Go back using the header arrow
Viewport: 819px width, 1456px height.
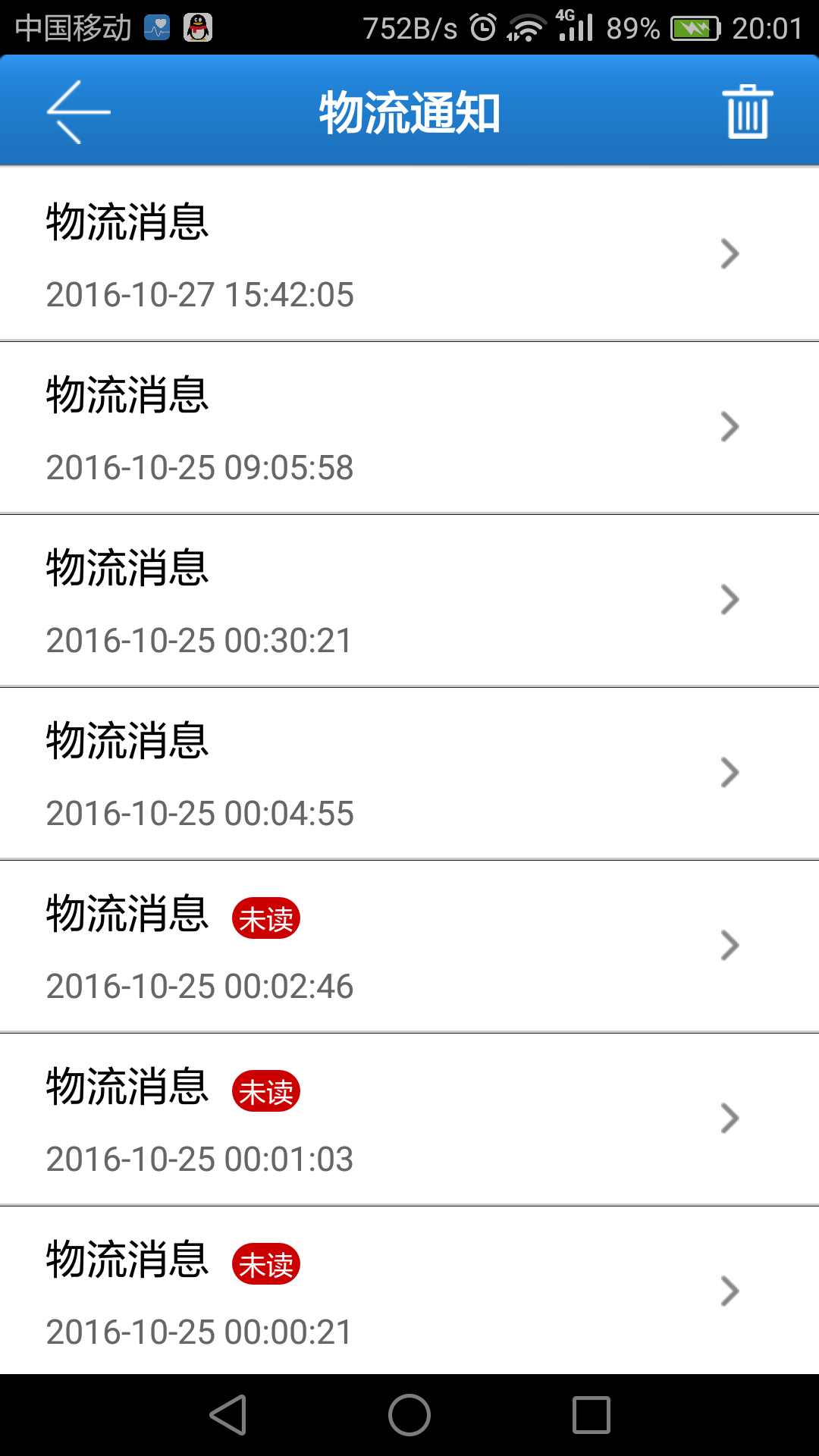click(x=78, y=112)
